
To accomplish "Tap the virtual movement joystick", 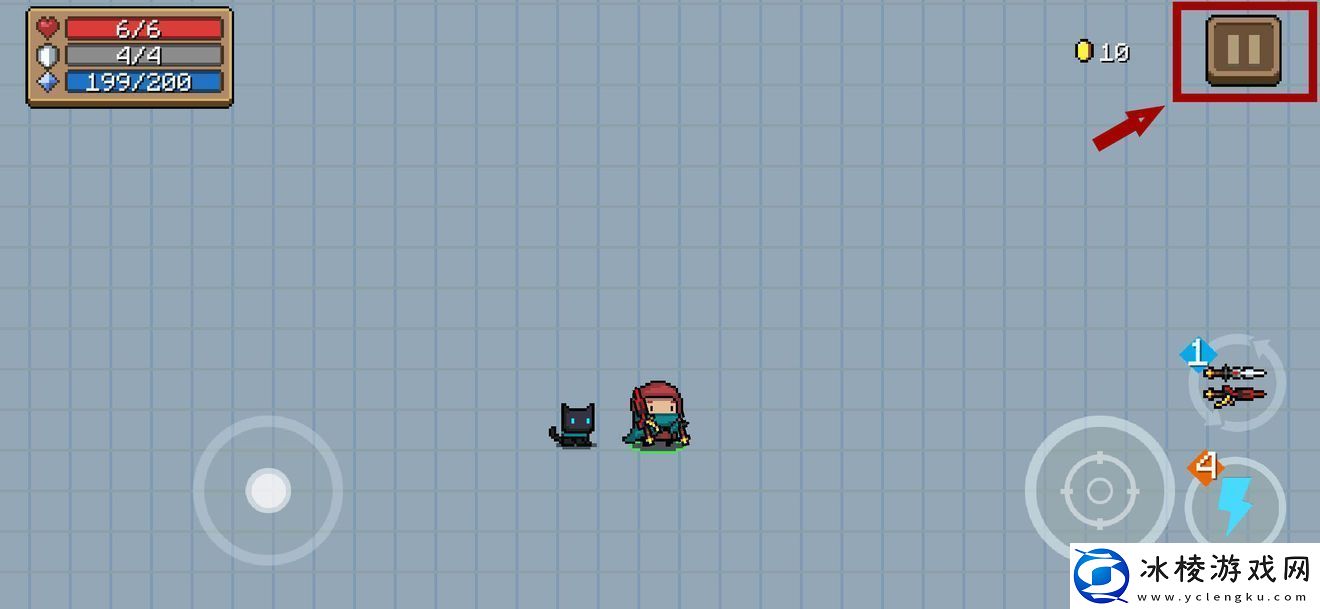I will [268, 490].
